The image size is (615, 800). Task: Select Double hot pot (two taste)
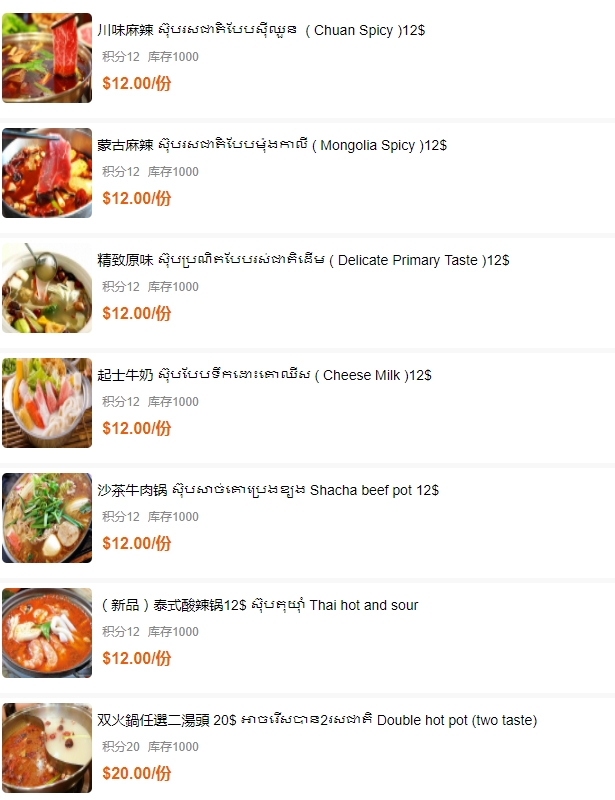pos(316,721)
